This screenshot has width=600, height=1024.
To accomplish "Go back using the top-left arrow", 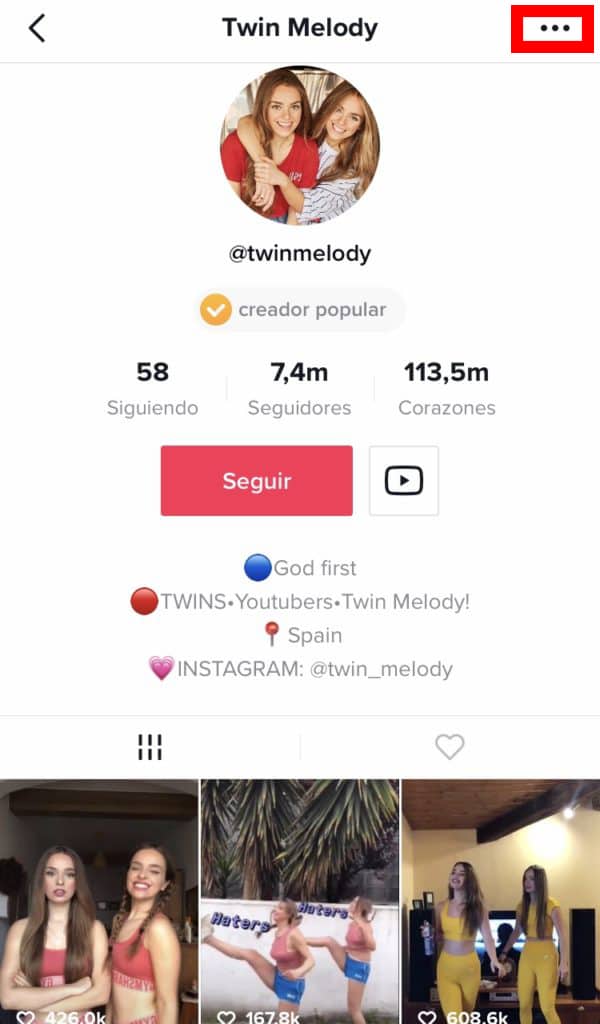I will pyautogui.click(x=37, y=28).
